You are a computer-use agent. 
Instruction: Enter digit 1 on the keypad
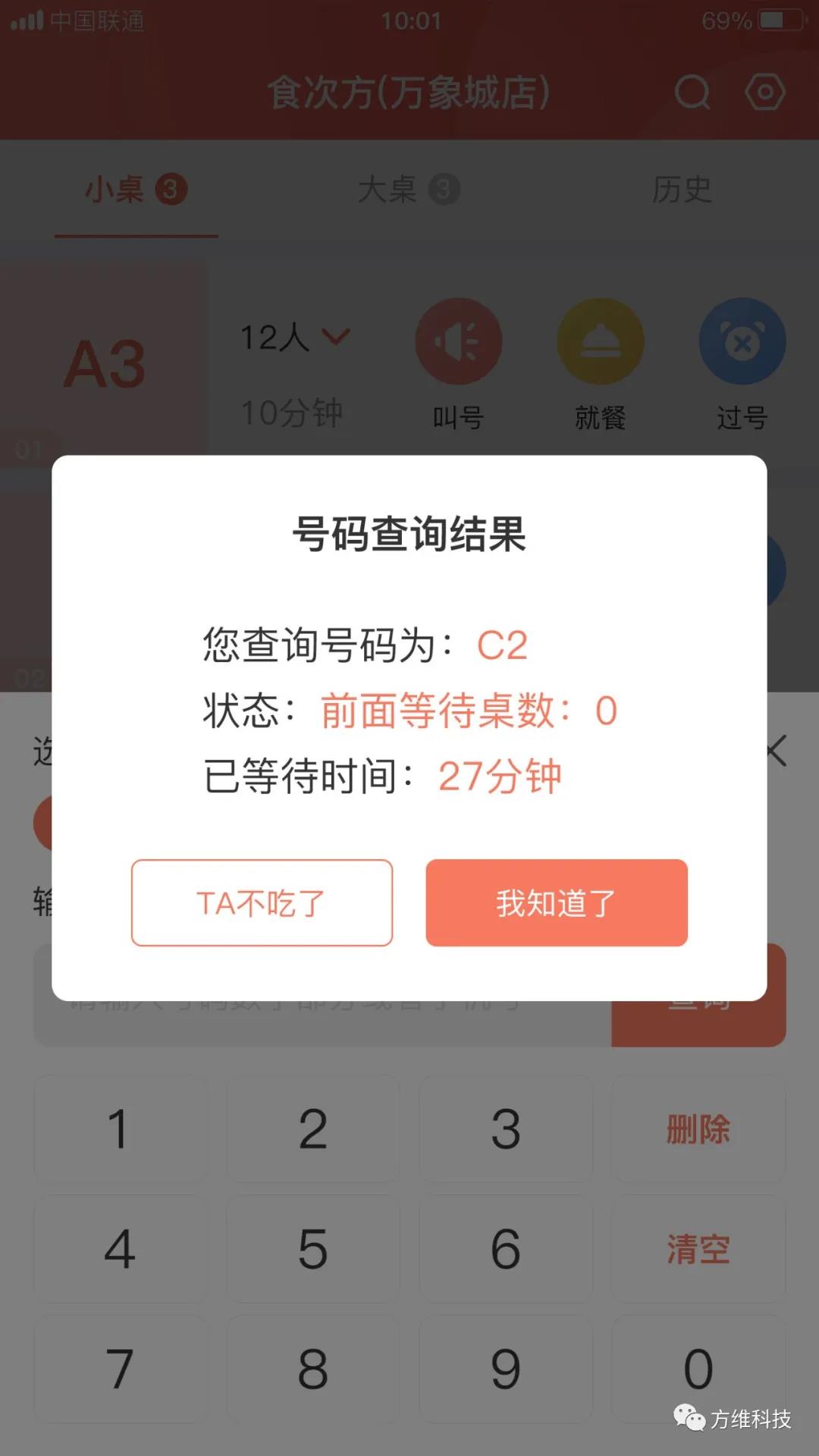pyautogui.click(x=120, y=1129)
